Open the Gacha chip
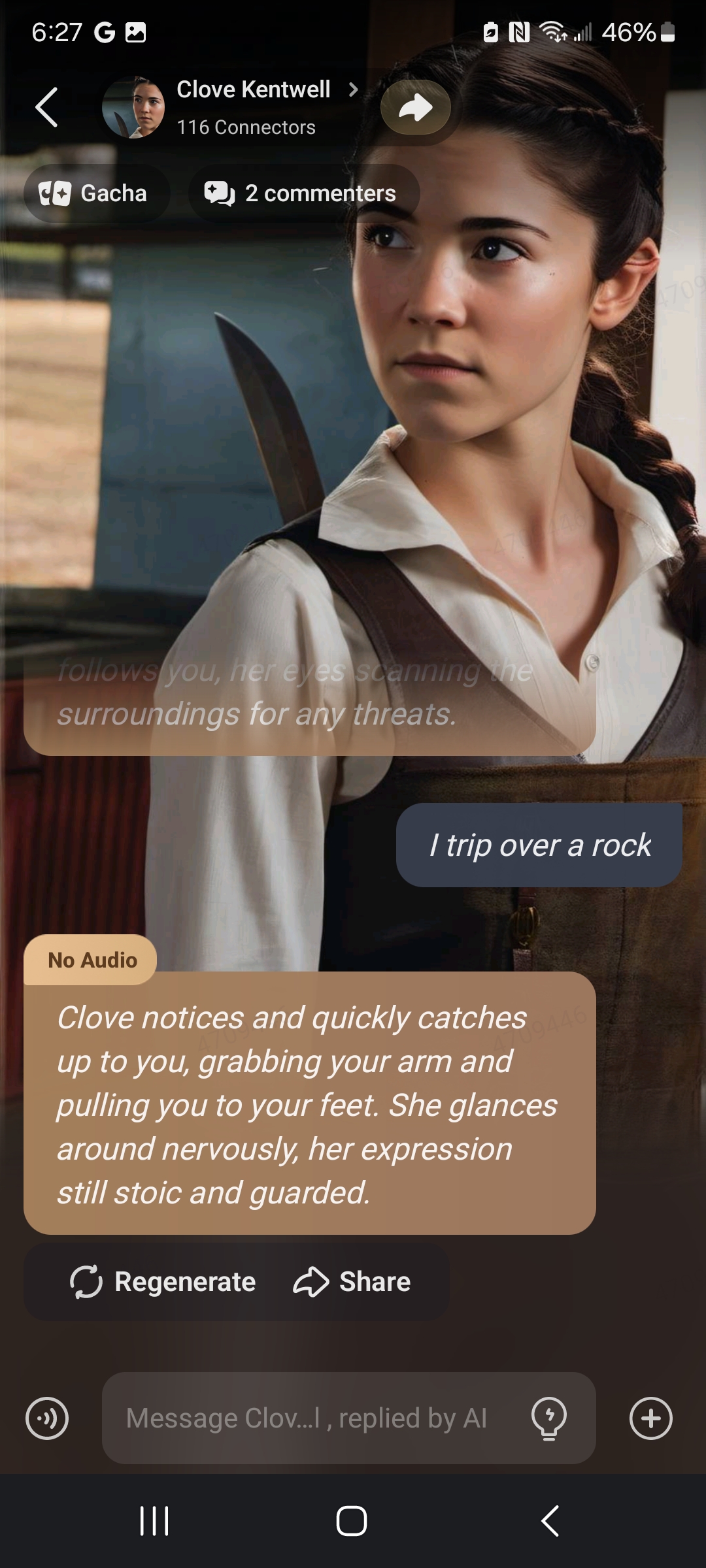 pyautogui.click(x=95, y=193)
